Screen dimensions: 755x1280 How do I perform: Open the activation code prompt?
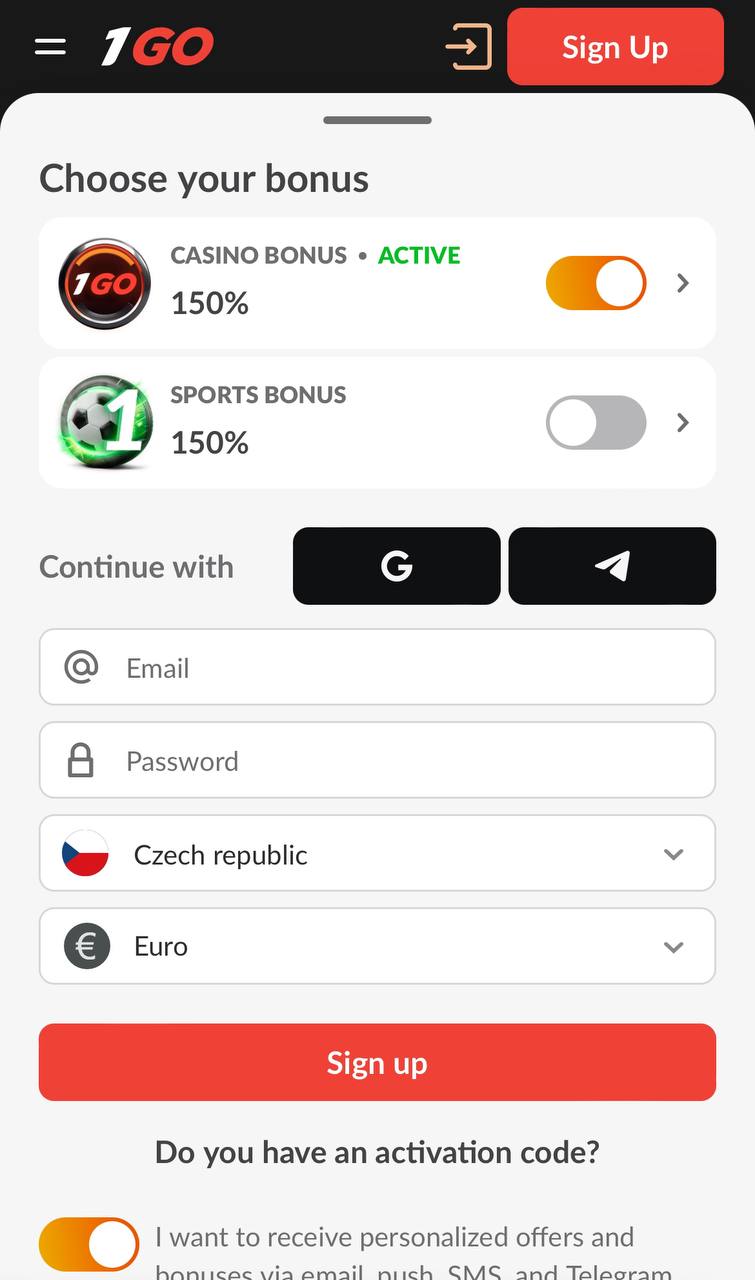pos(377,1152)
